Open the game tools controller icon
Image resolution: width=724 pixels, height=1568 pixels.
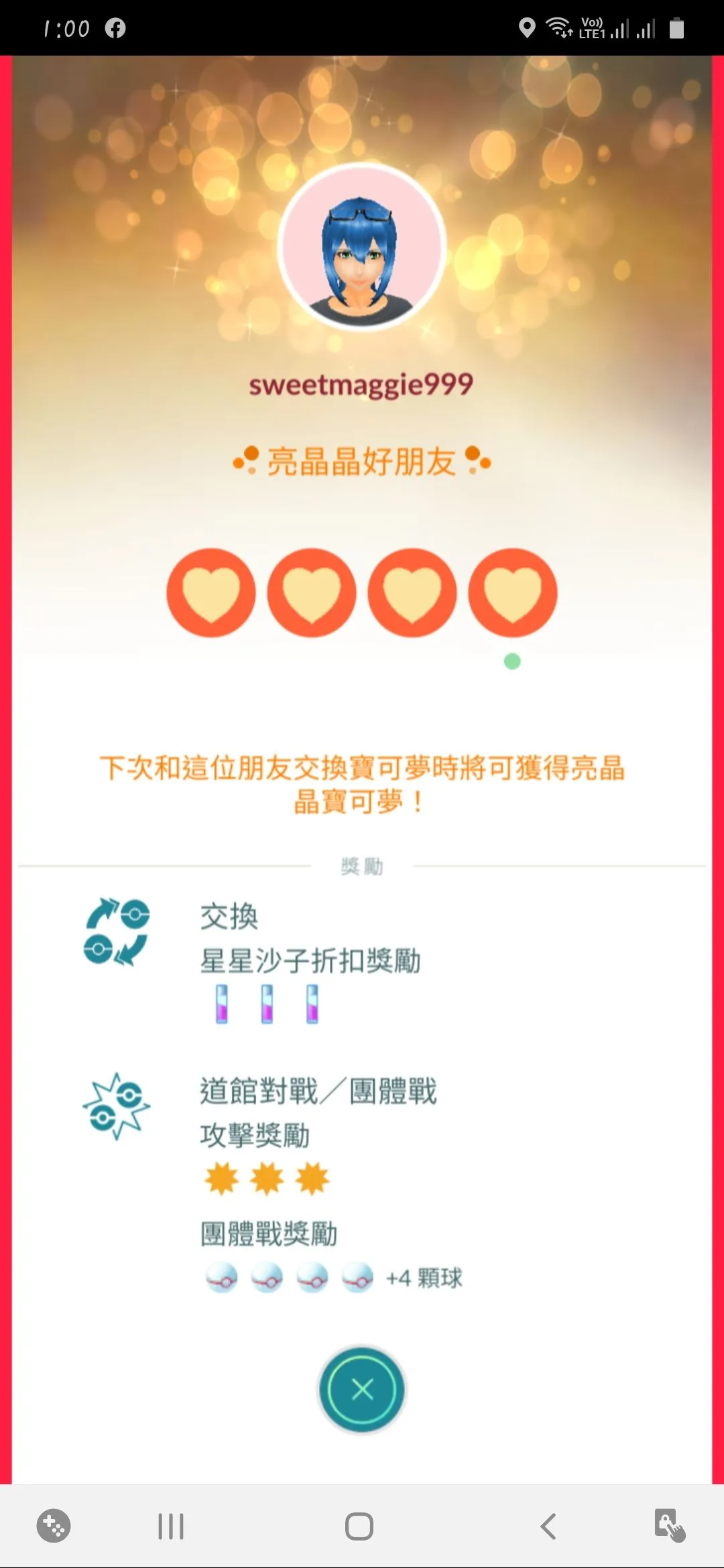pos(54,1526)
